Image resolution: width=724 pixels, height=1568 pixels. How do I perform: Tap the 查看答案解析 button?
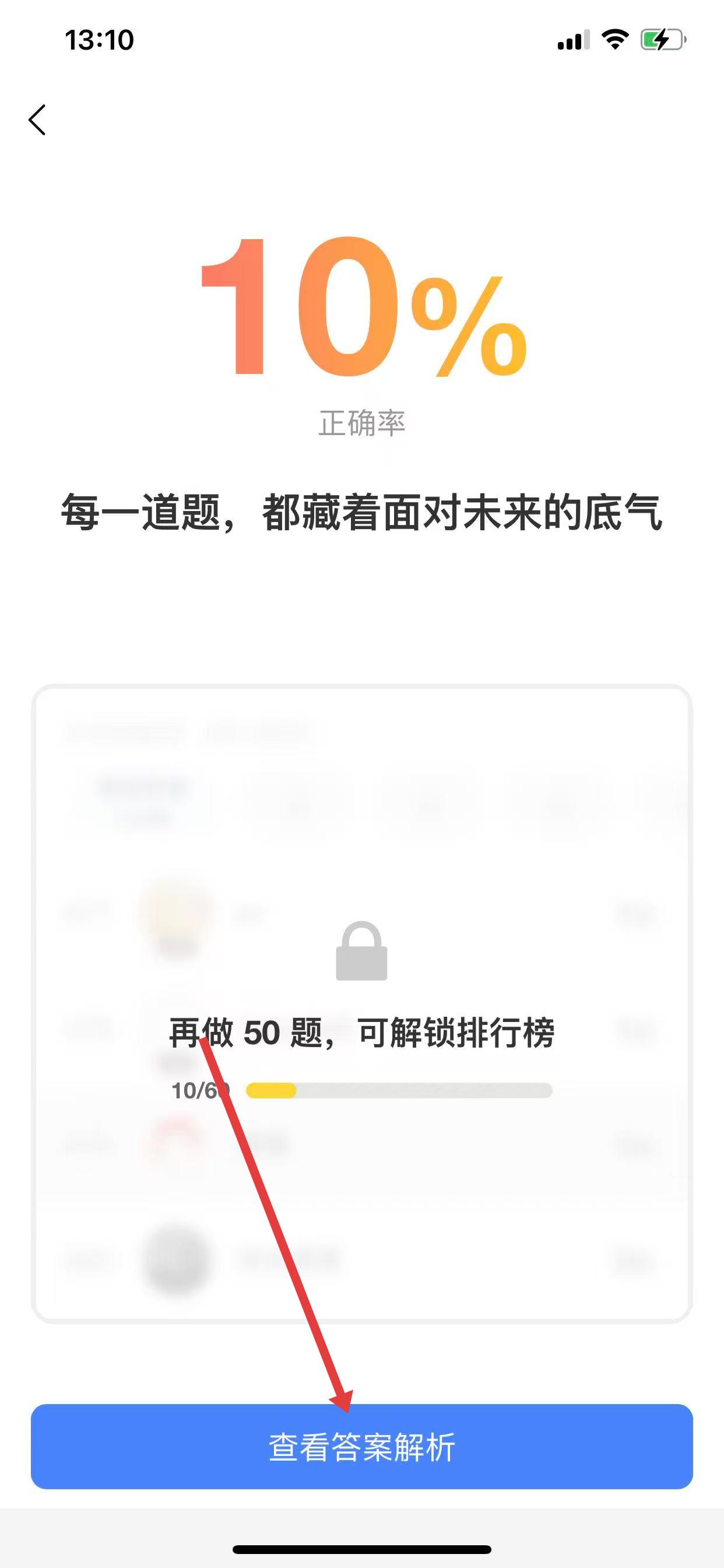362,1447
